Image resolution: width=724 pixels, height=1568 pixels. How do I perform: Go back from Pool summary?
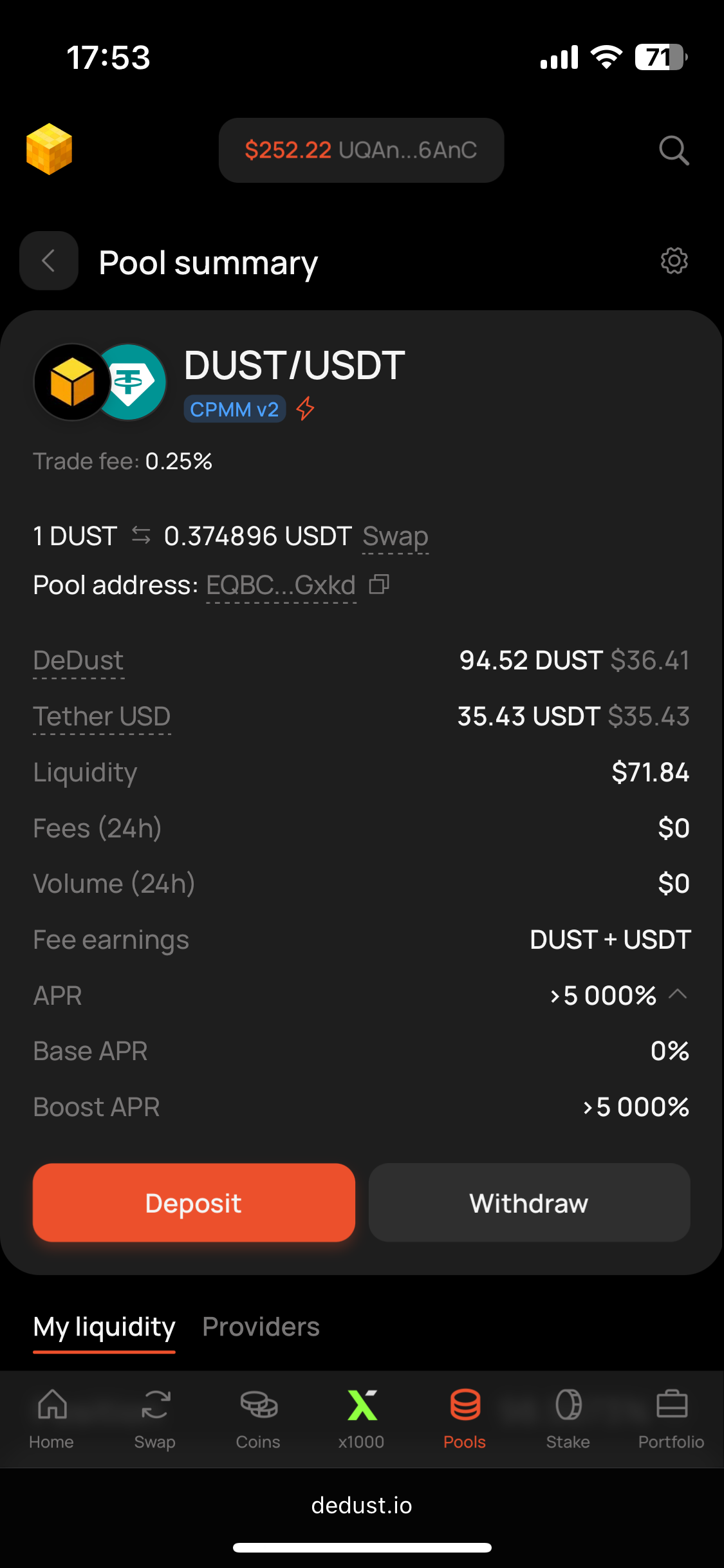[49, 261]
